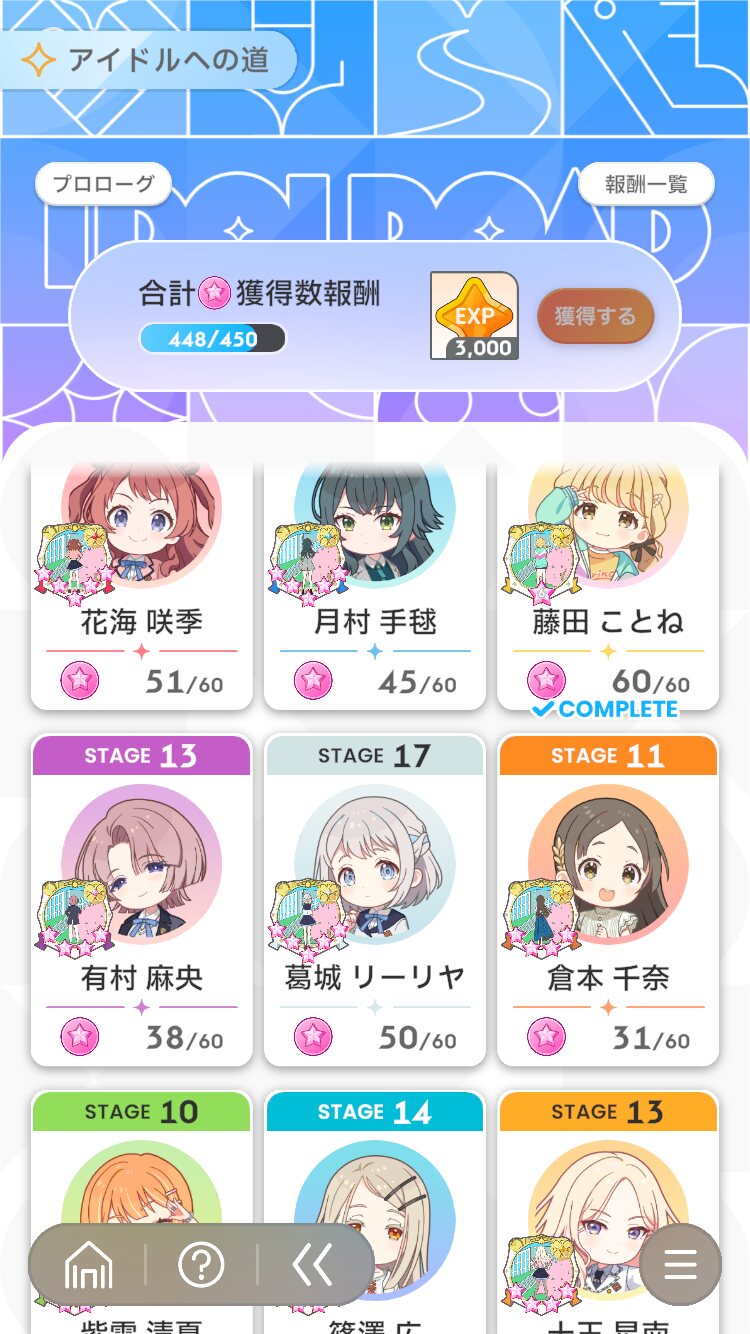The image size is (750, 1334).
Task: Open 花海 咲季's idol card
Action: coord(142,586)
